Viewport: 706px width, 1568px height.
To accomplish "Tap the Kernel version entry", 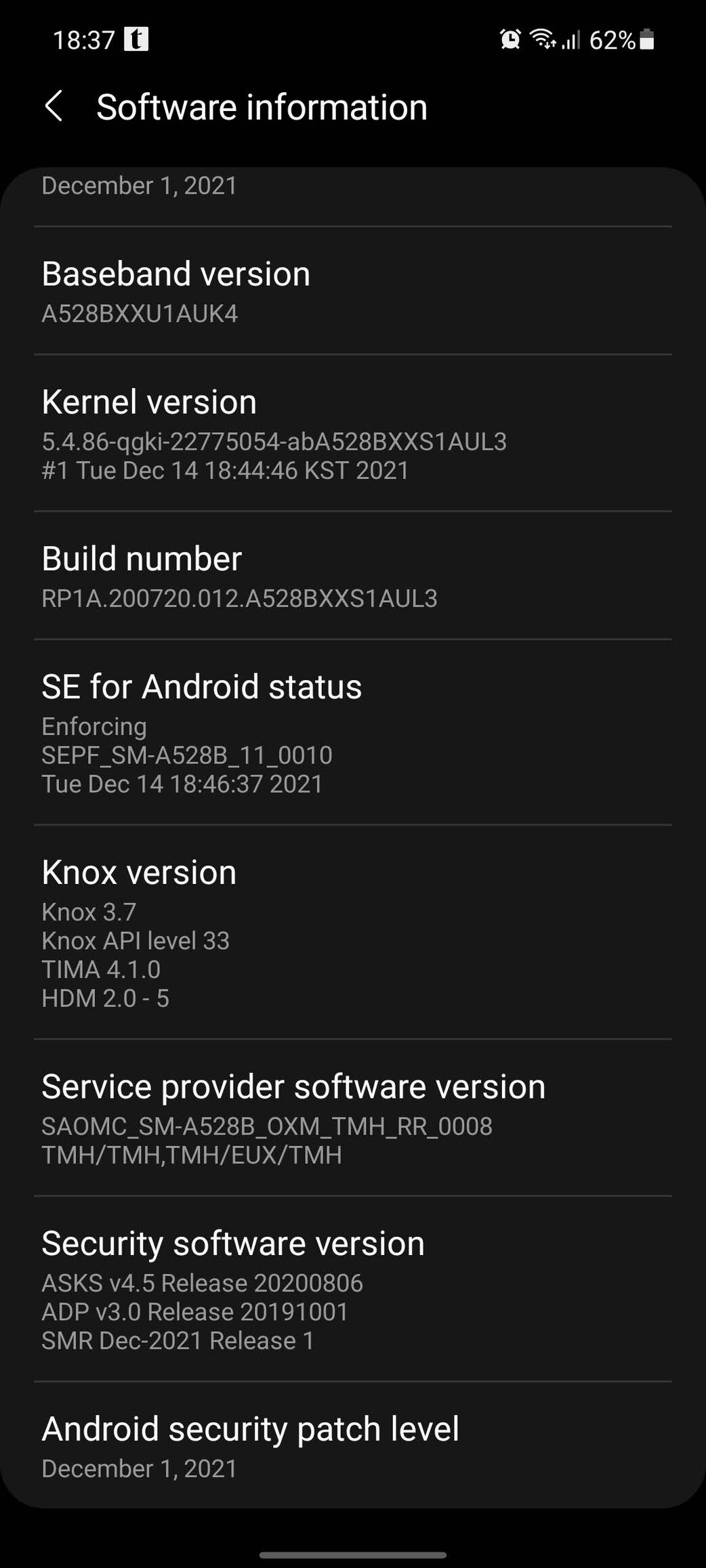I will (353, 433).
